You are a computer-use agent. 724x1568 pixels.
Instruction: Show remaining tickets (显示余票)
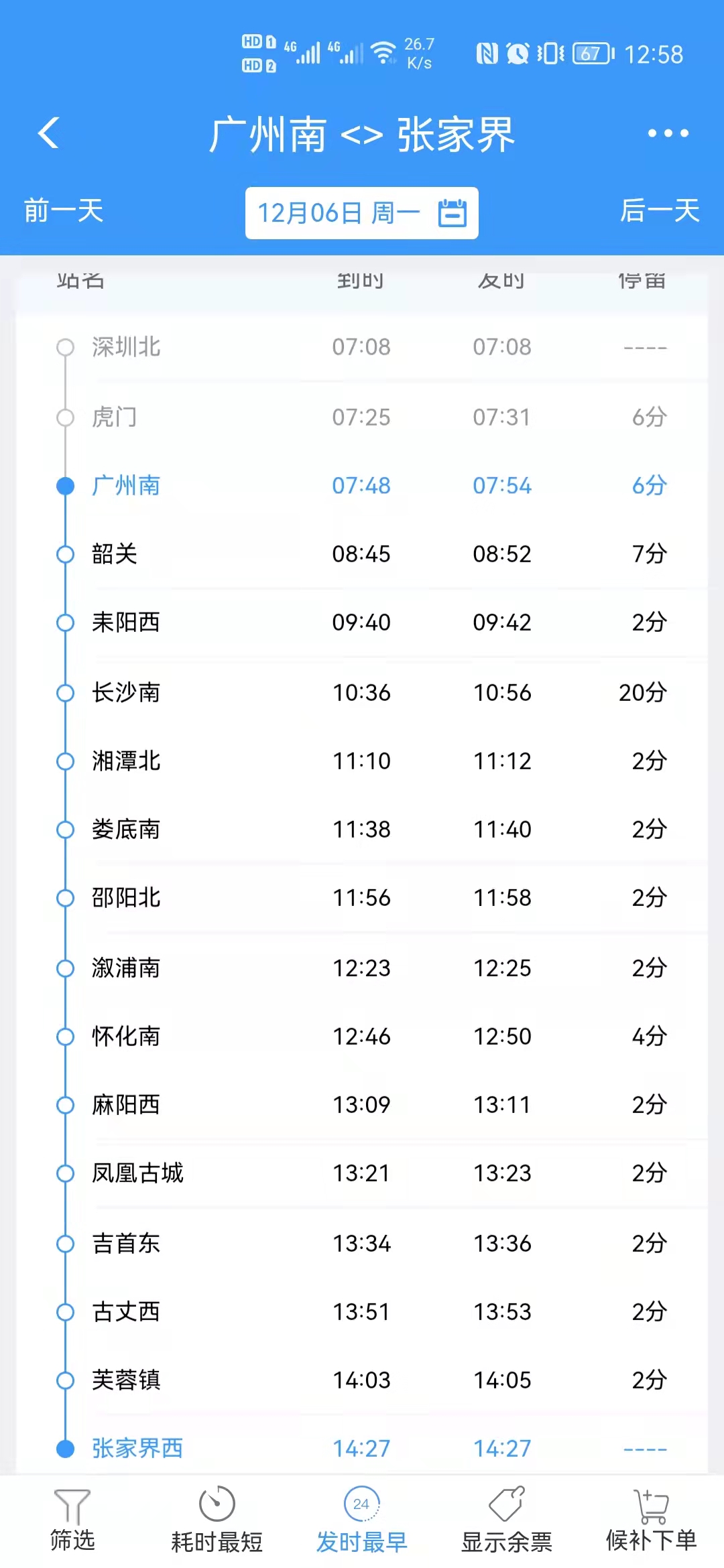click(x=506, y=1520)
